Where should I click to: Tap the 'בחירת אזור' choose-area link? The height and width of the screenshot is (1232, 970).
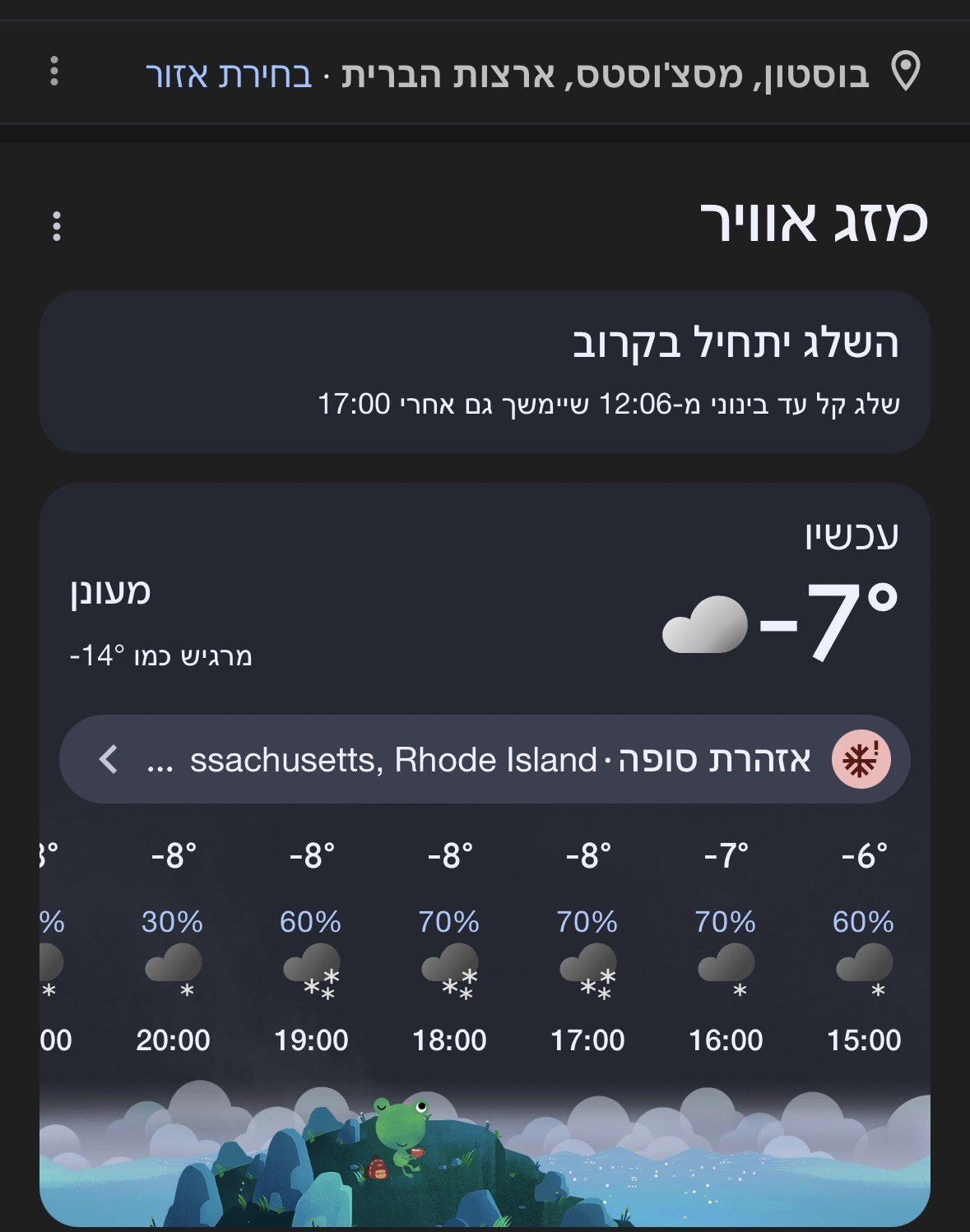point(229,75)
